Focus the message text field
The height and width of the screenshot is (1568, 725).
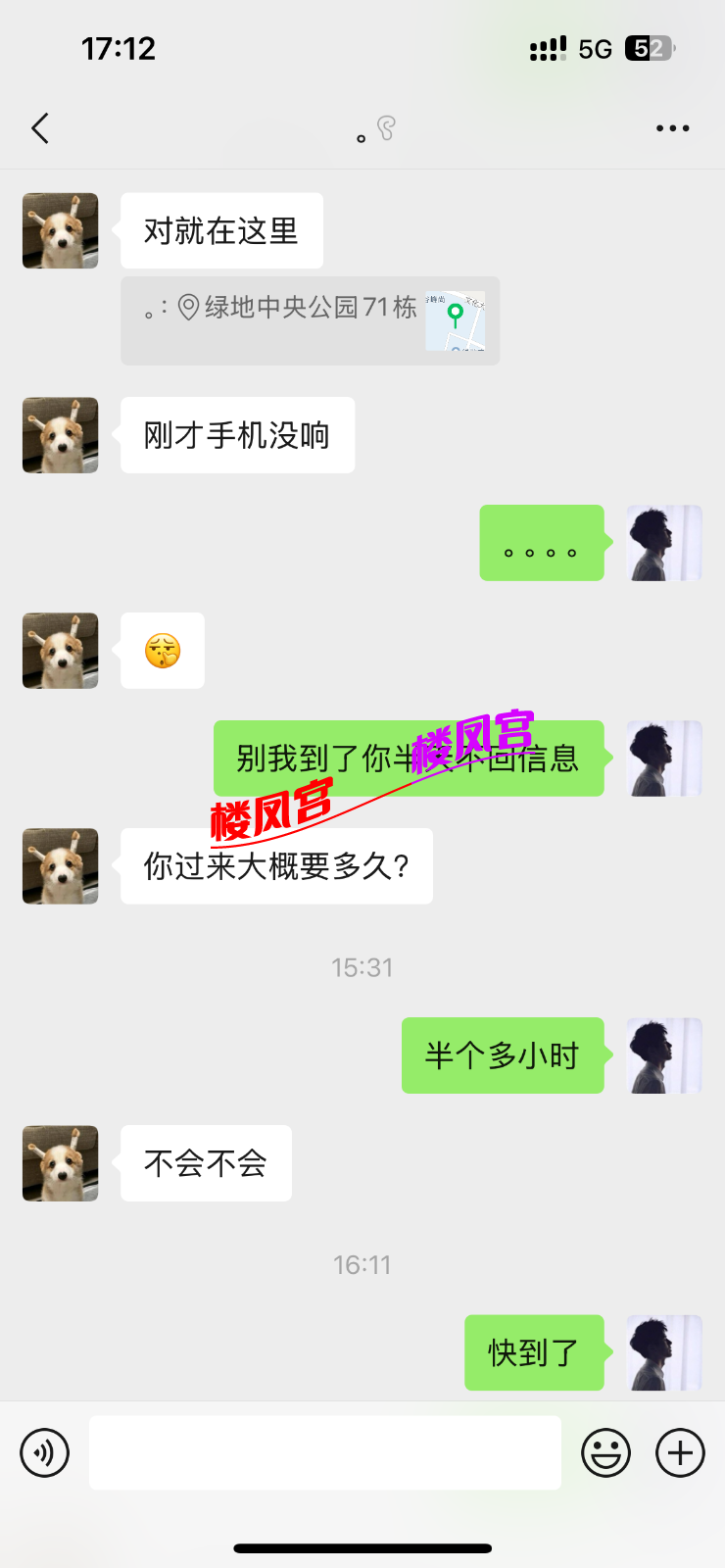(324, 1452)
